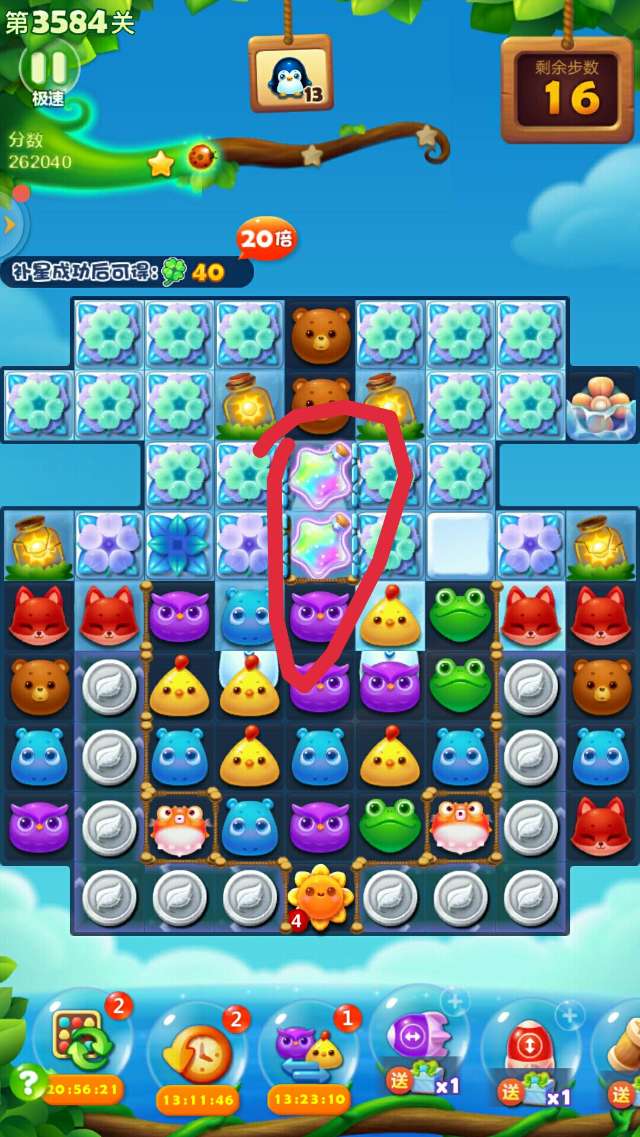Tap the blue crystal flower tile
The width and height of the screenshot is (640, 1137).
coord(180,545)
